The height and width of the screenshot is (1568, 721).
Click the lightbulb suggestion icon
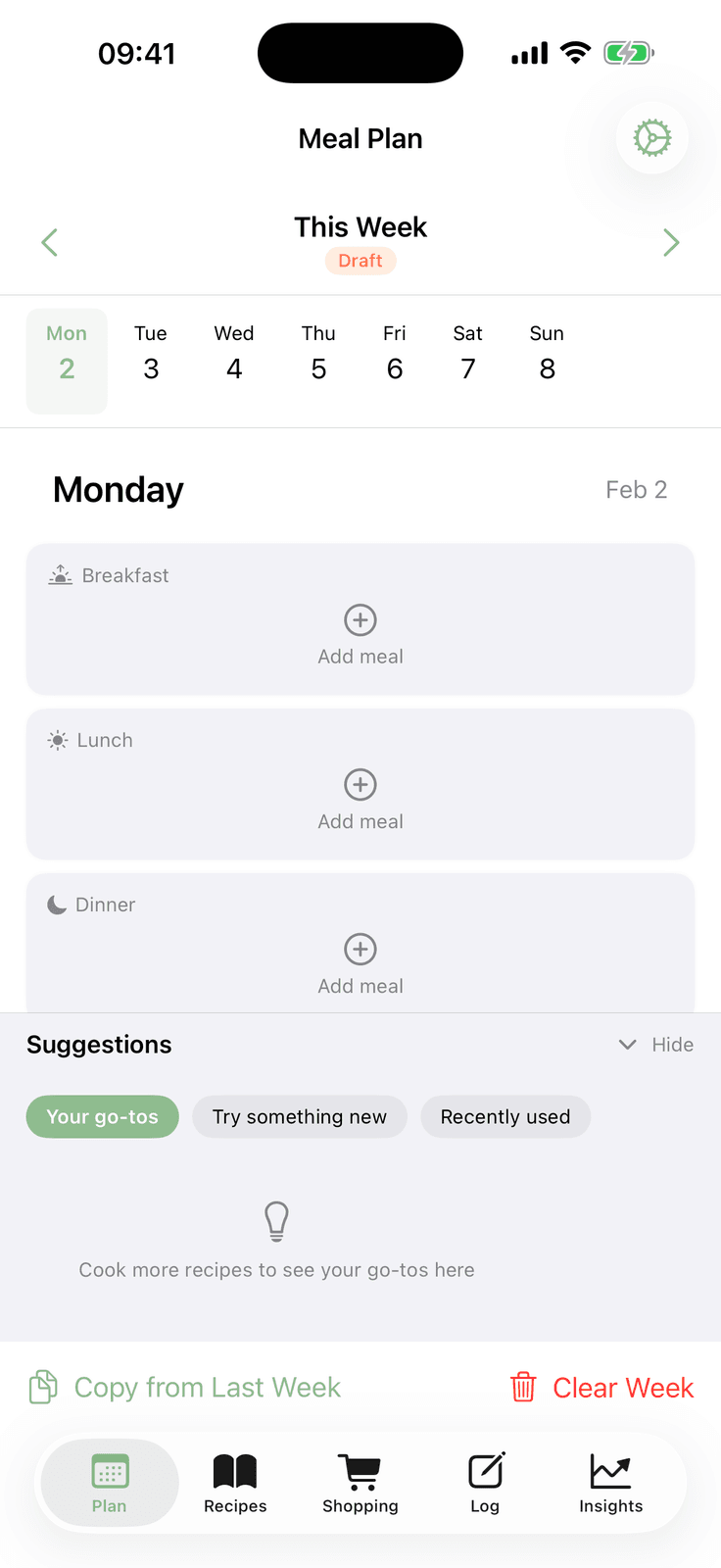click(276, 1221)
